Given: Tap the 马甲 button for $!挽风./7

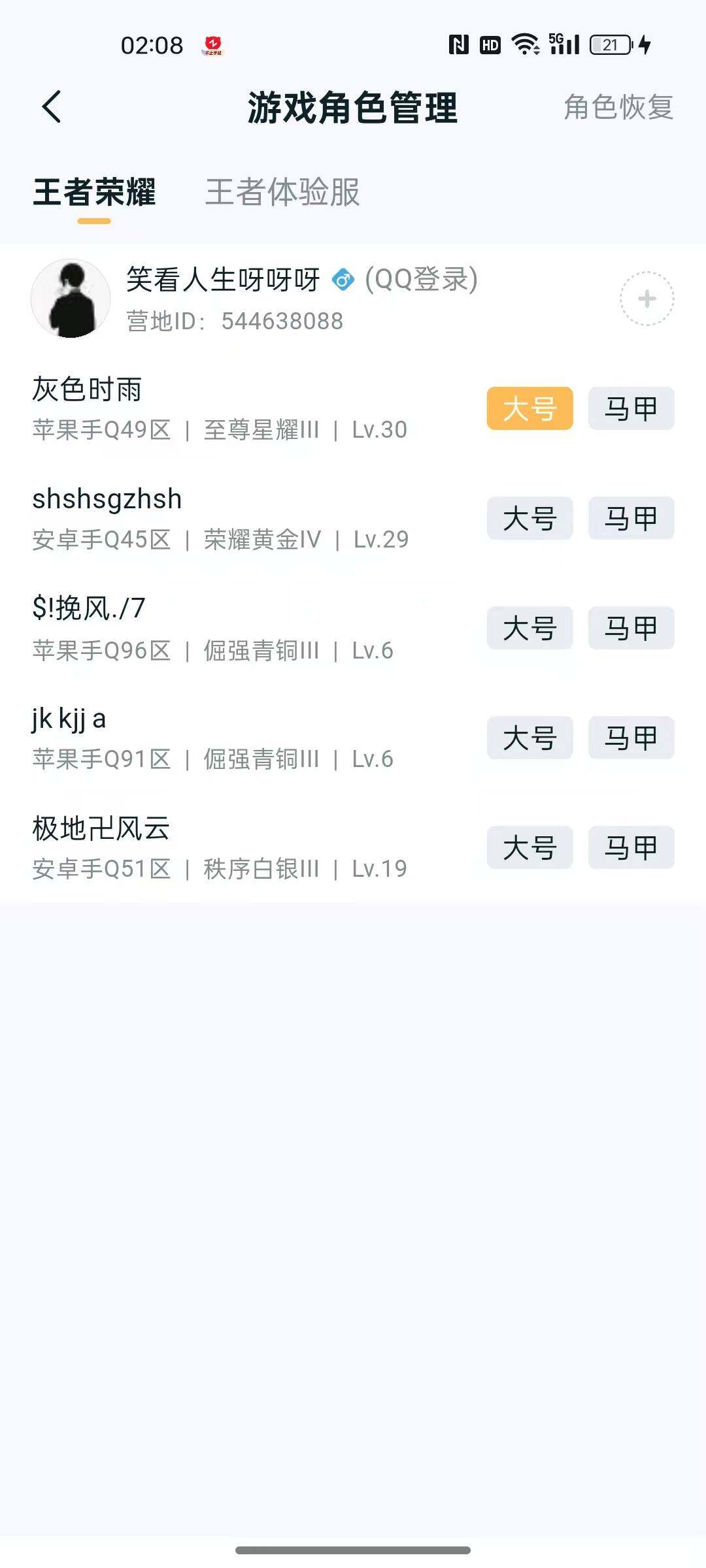Looking at the screenshot, I should tap(630, 628).
